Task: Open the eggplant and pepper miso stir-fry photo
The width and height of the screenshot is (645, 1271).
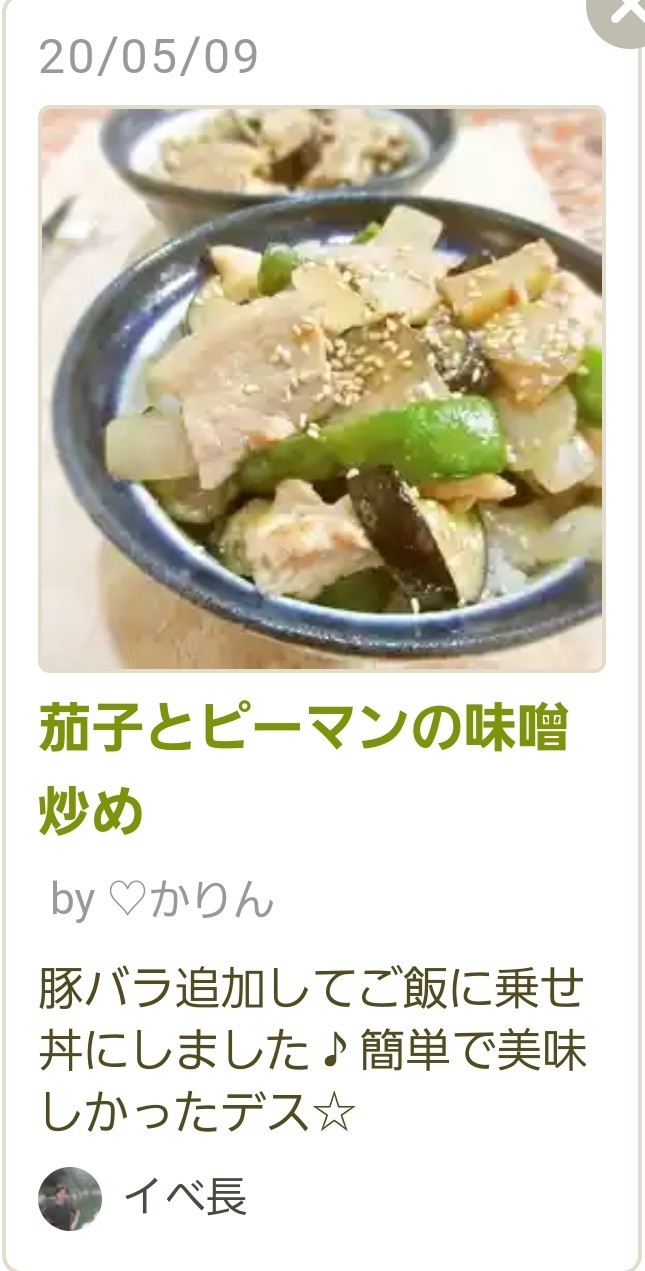Action: (322, 390)
